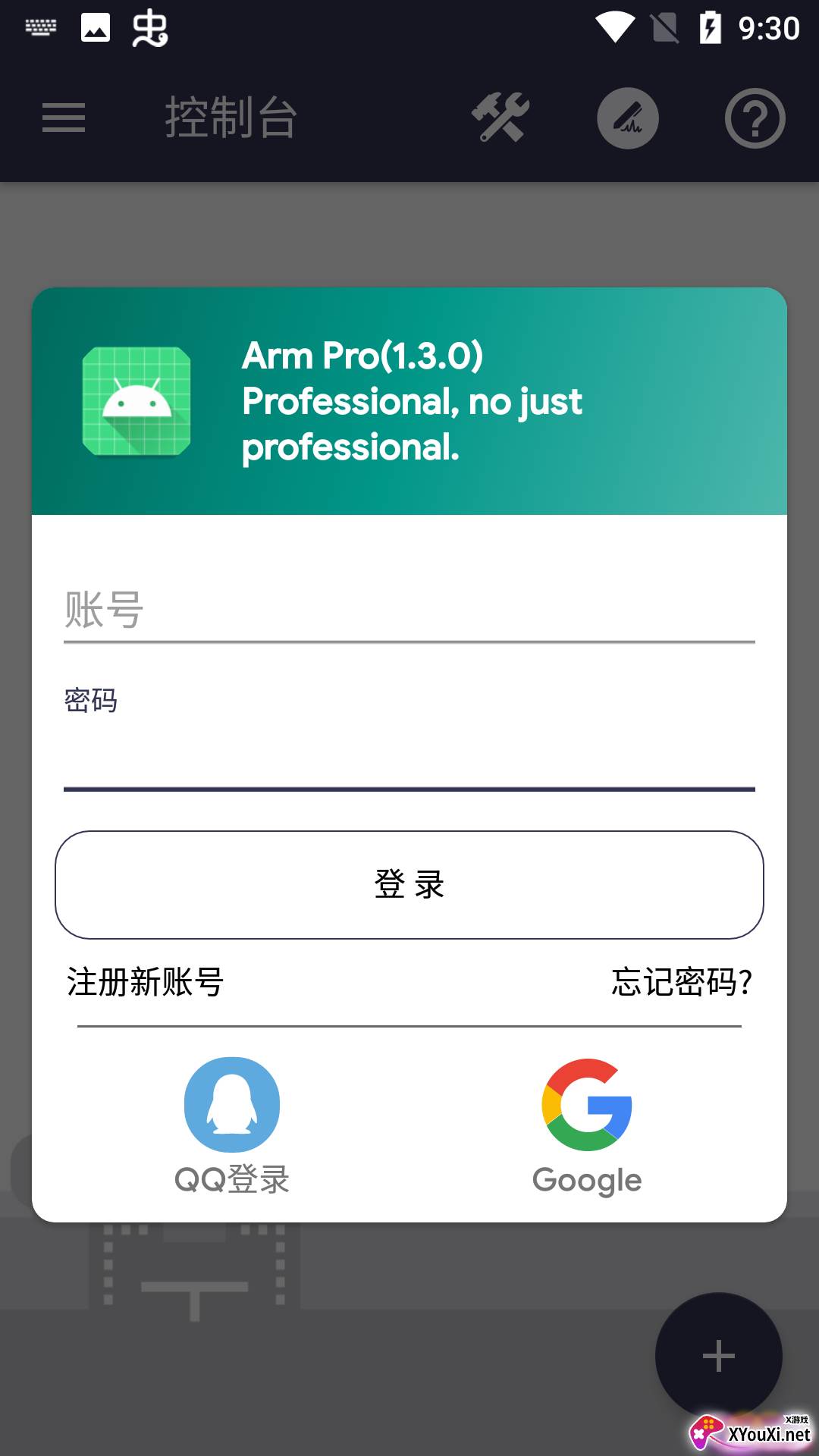Sign in with Google
Image resolution: width=819 pixels, height=1456 pixels.
(587, 1126)
